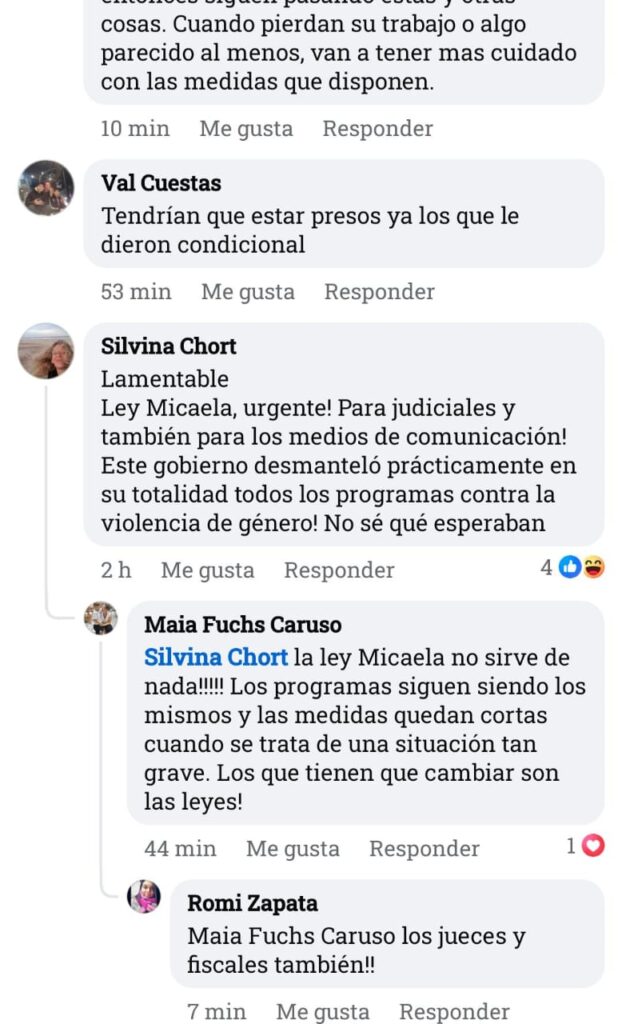This screenshot has width=622, height=1024.
Task: Reply to the comment posted 10 min ago
Action: (377, 129)
